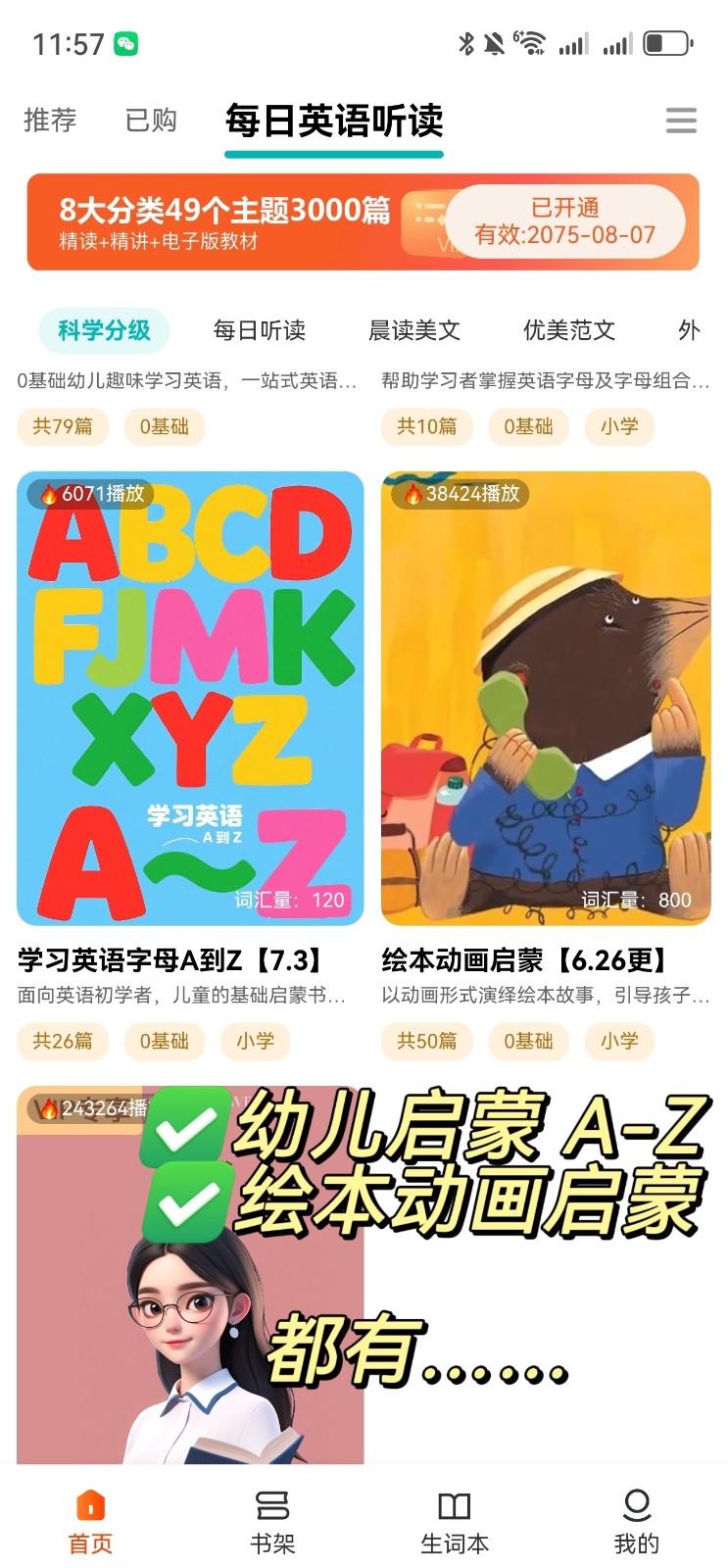
Task: Tap the 已开通 validity button
Action: [564, 221]
